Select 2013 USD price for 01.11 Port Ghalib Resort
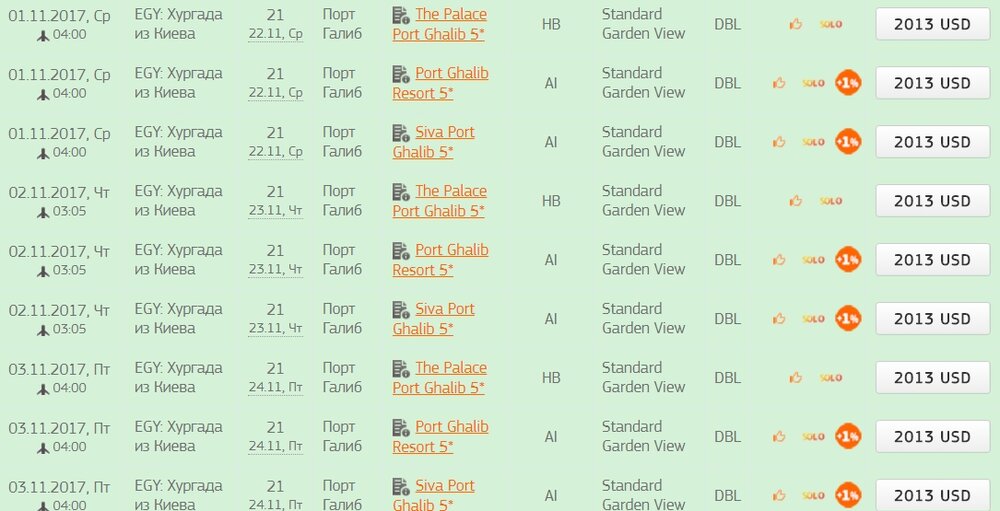This screenshot has height=511, width=1000. 932,83
